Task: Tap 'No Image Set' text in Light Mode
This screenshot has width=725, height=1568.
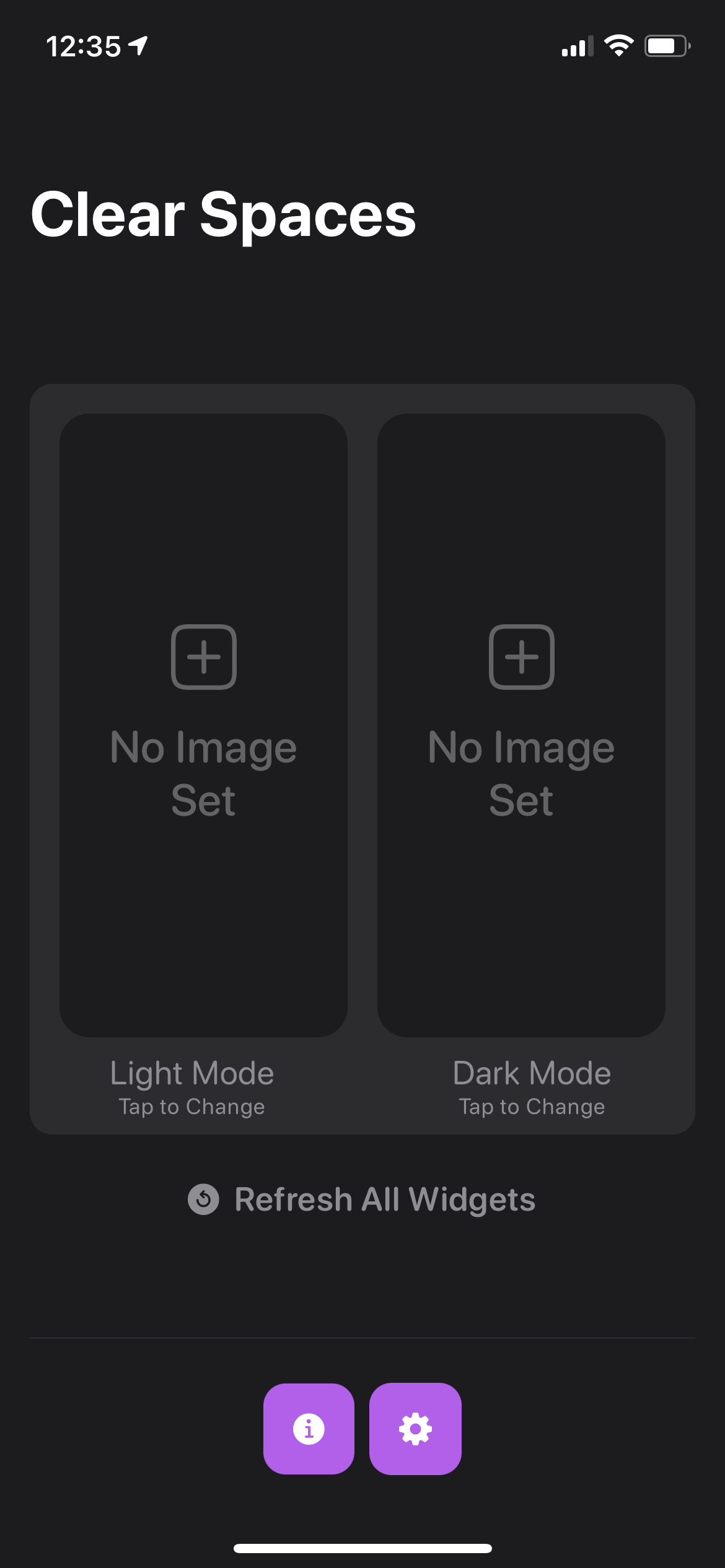Action: [x=203, y=773]
